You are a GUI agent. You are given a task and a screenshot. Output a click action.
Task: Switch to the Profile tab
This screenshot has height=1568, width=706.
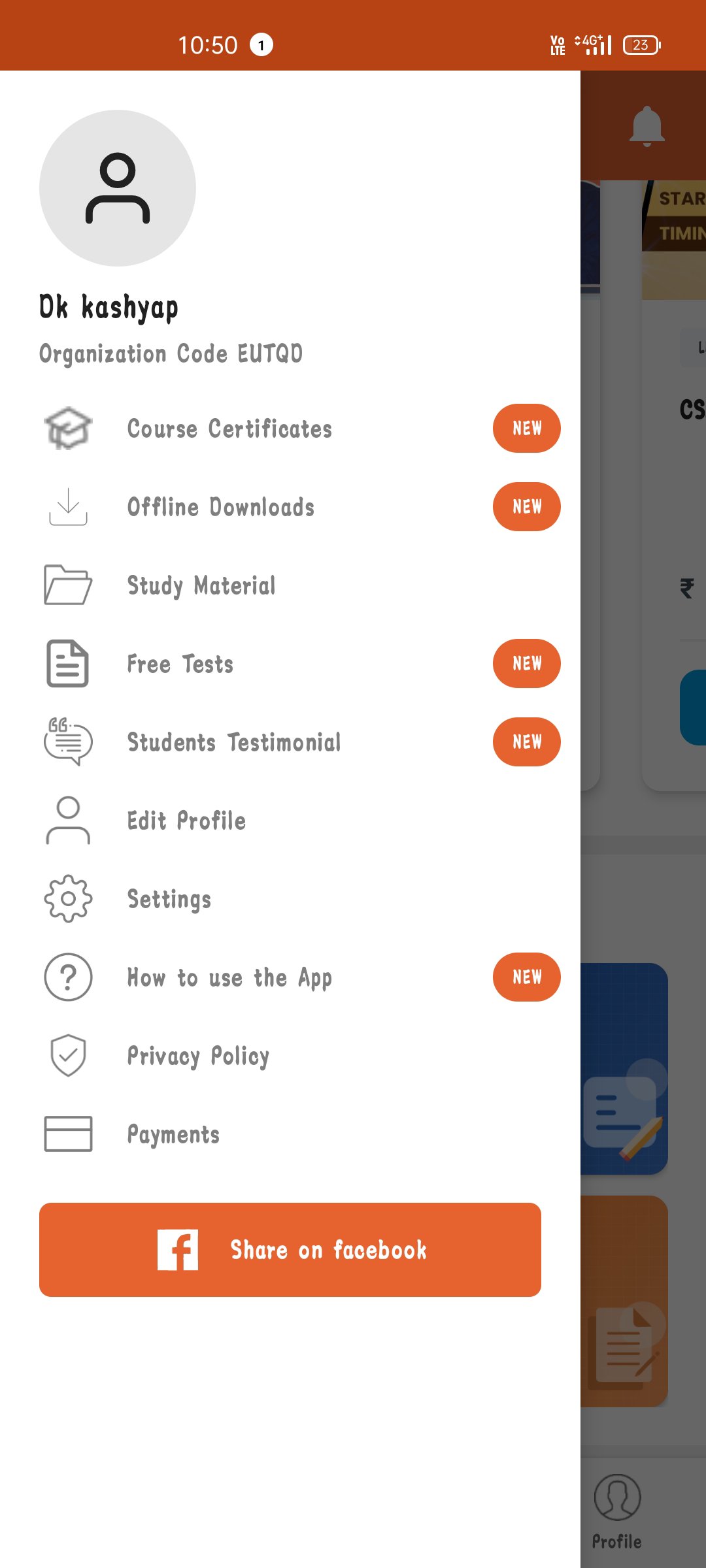pos(616,1511)
